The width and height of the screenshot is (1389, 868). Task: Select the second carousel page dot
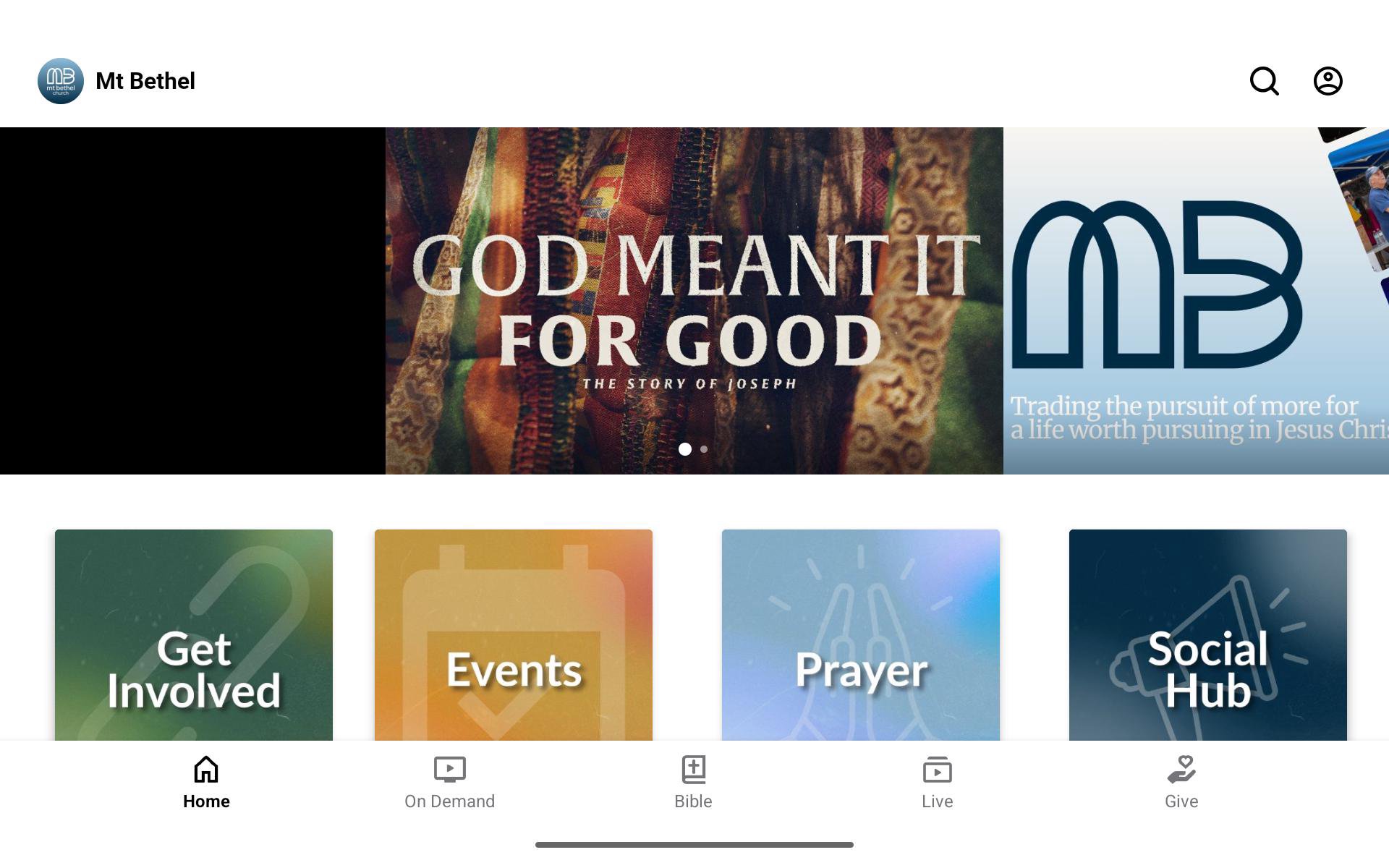click(704, 449)
